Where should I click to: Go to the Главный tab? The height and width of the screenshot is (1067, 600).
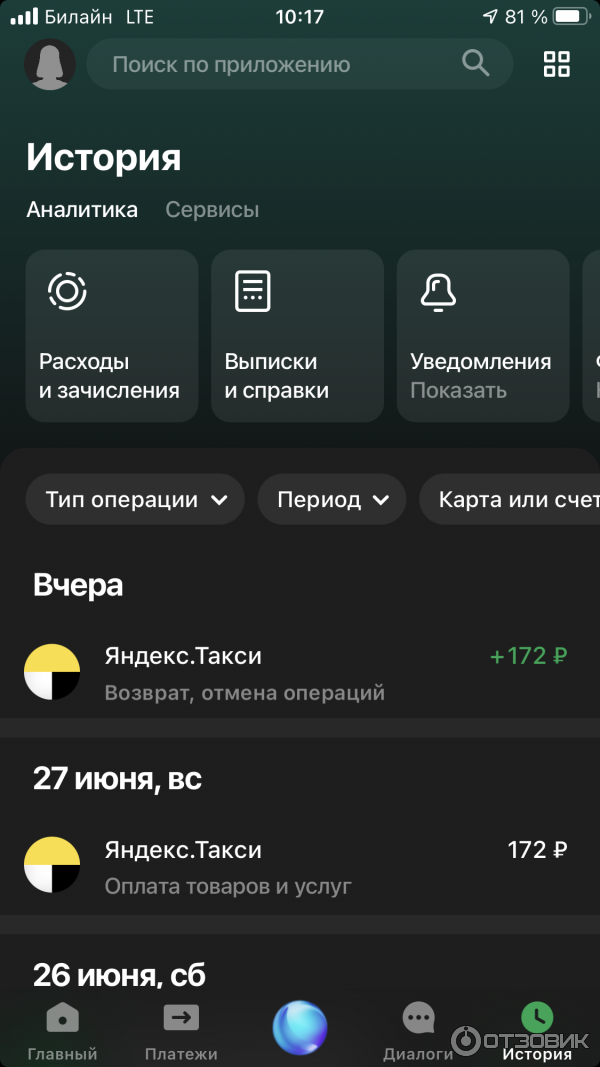62,1032
